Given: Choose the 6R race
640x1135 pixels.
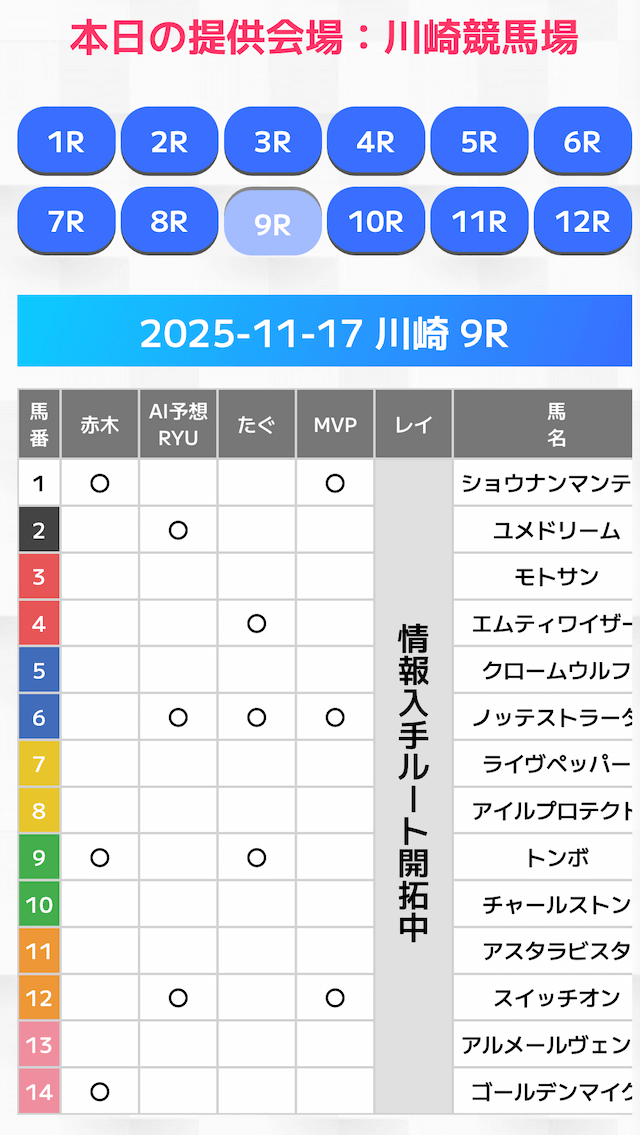Looking at the screenshot, I should (582, 141).
